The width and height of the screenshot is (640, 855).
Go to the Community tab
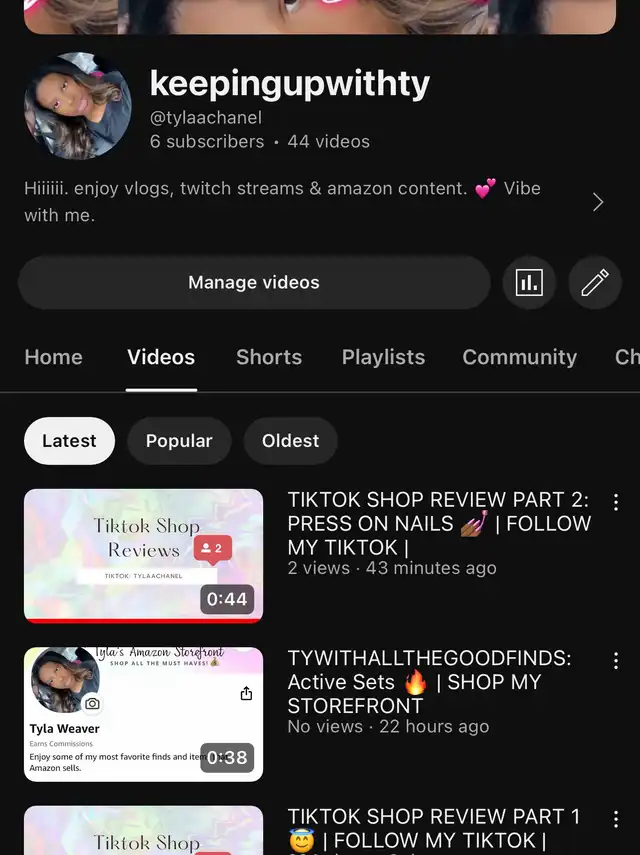519,357
